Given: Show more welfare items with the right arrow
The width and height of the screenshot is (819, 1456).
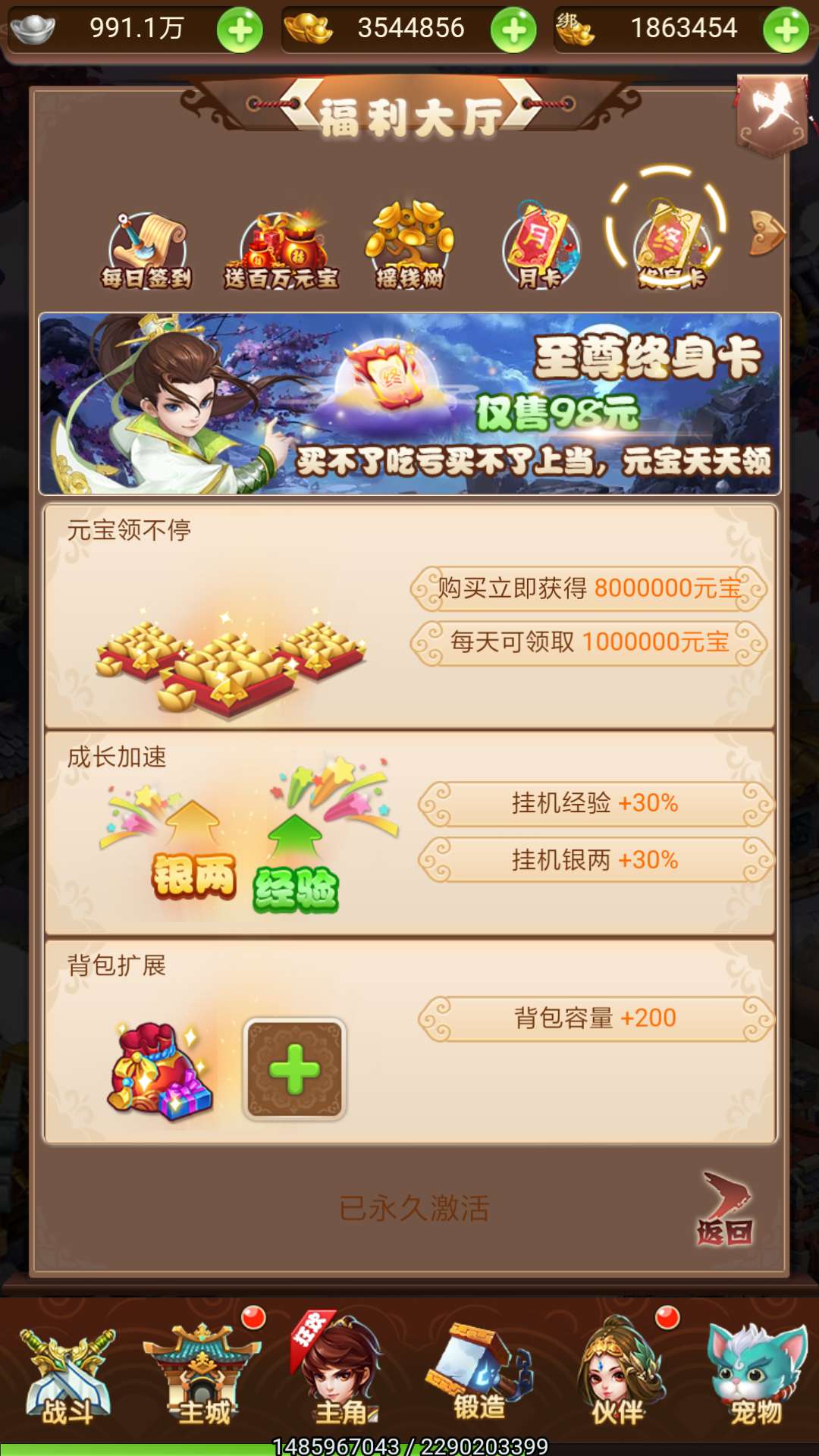Looking at the screenshot, I should pos(767,233).
